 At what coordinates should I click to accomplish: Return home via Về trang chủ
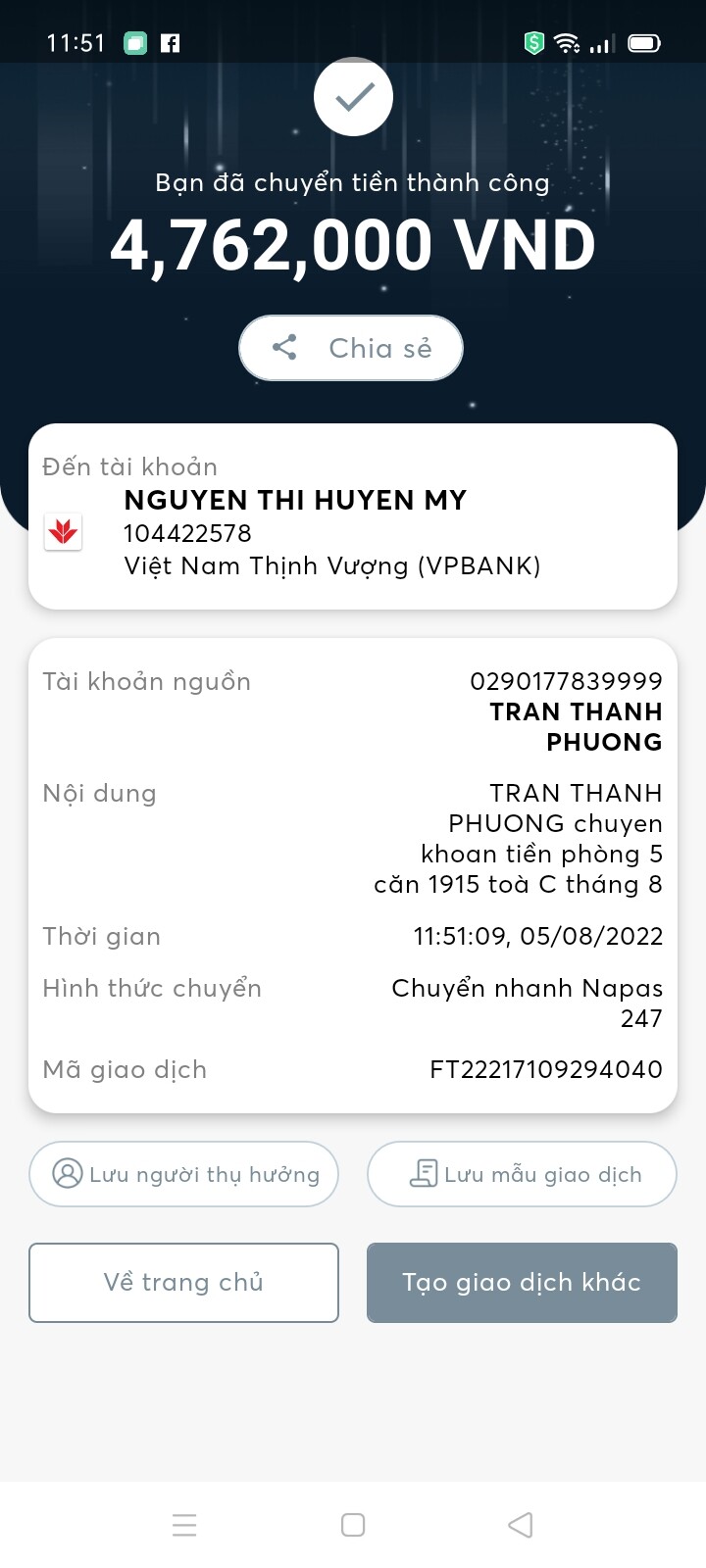pos(184,1283)
